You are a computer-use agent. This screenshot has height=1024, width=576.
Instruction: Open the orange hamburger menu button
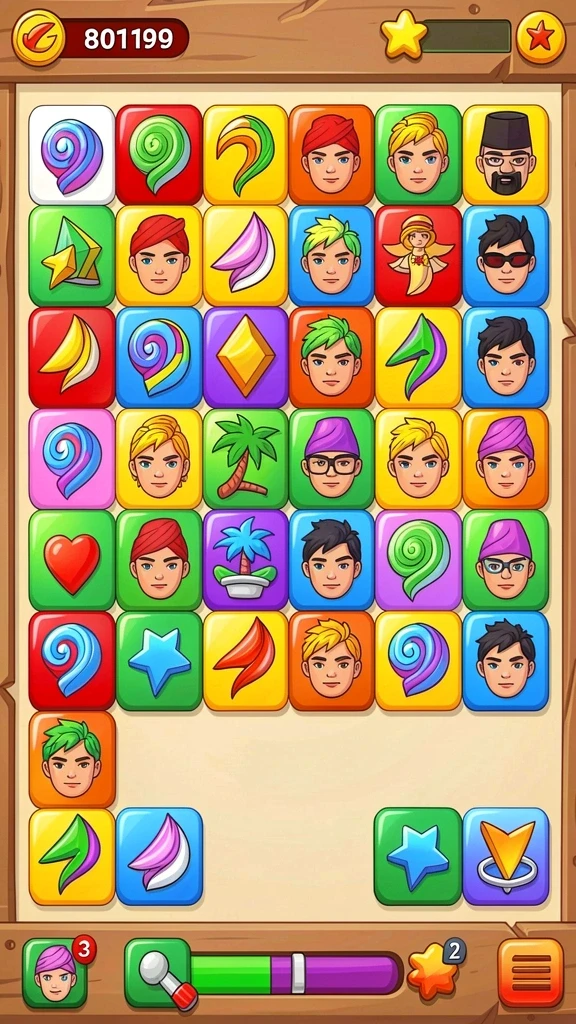[530, 973]
